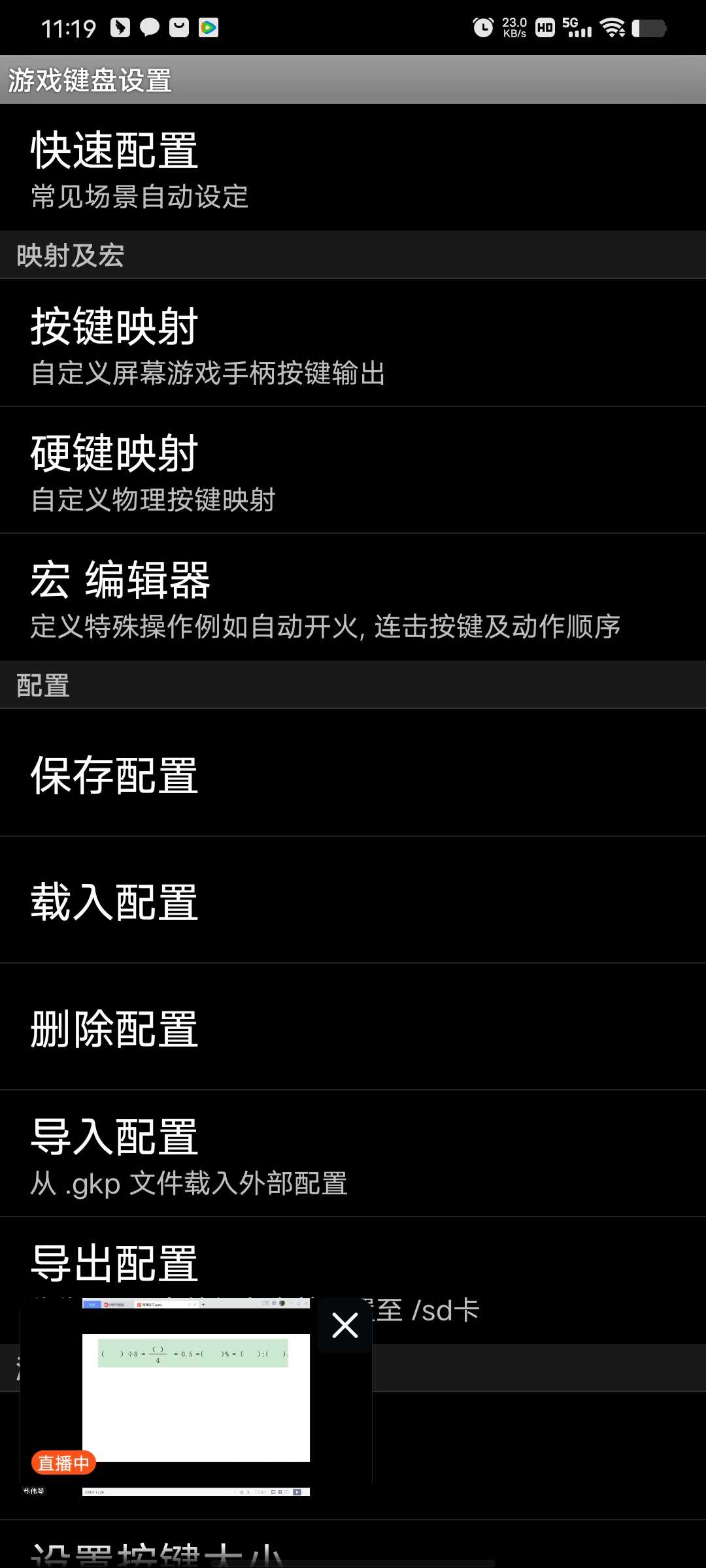The width and height of the screenshot is (706, 1568).
Task: Close the floating live stream window
Action: pyautogui.click(x=345, y=1326)
